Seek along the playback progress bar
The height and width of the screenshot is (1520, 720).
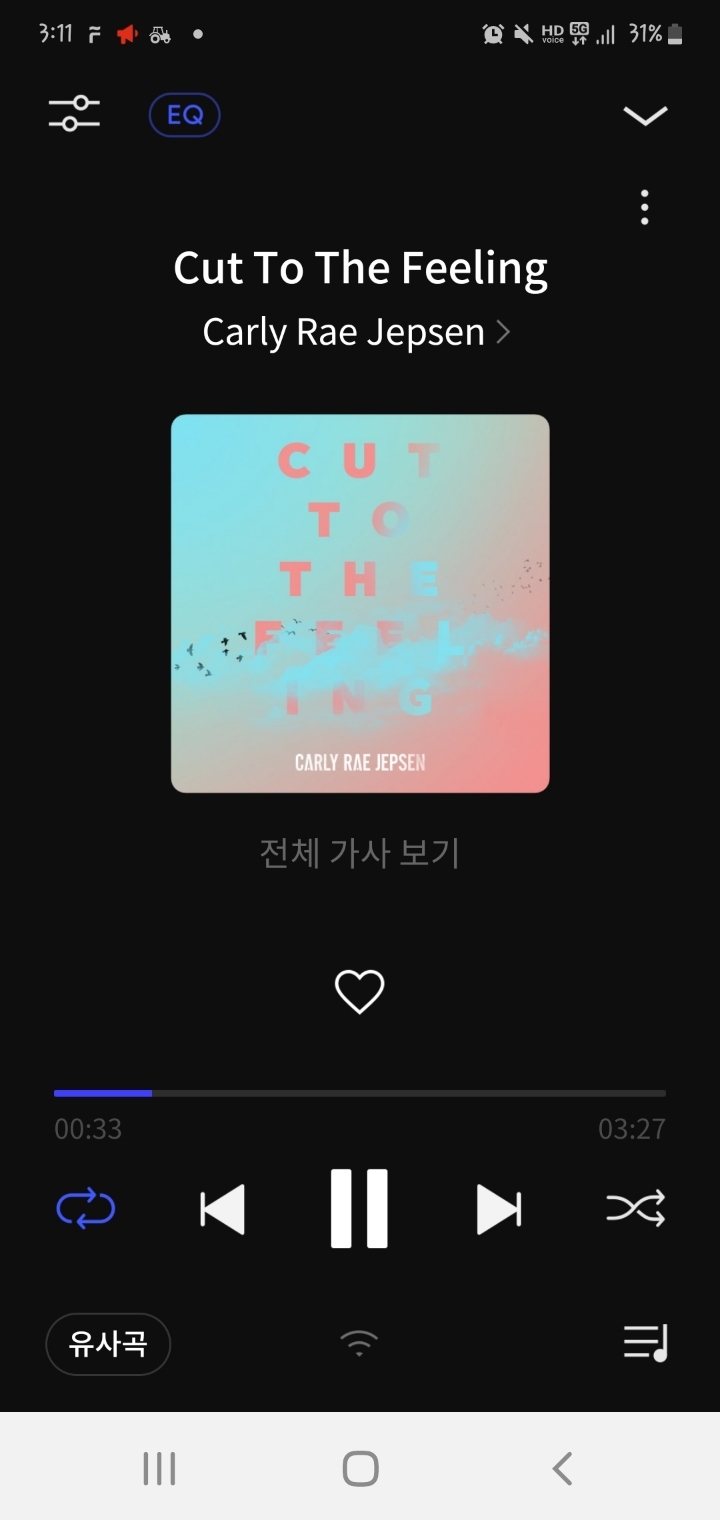[x=360, y=1093]
